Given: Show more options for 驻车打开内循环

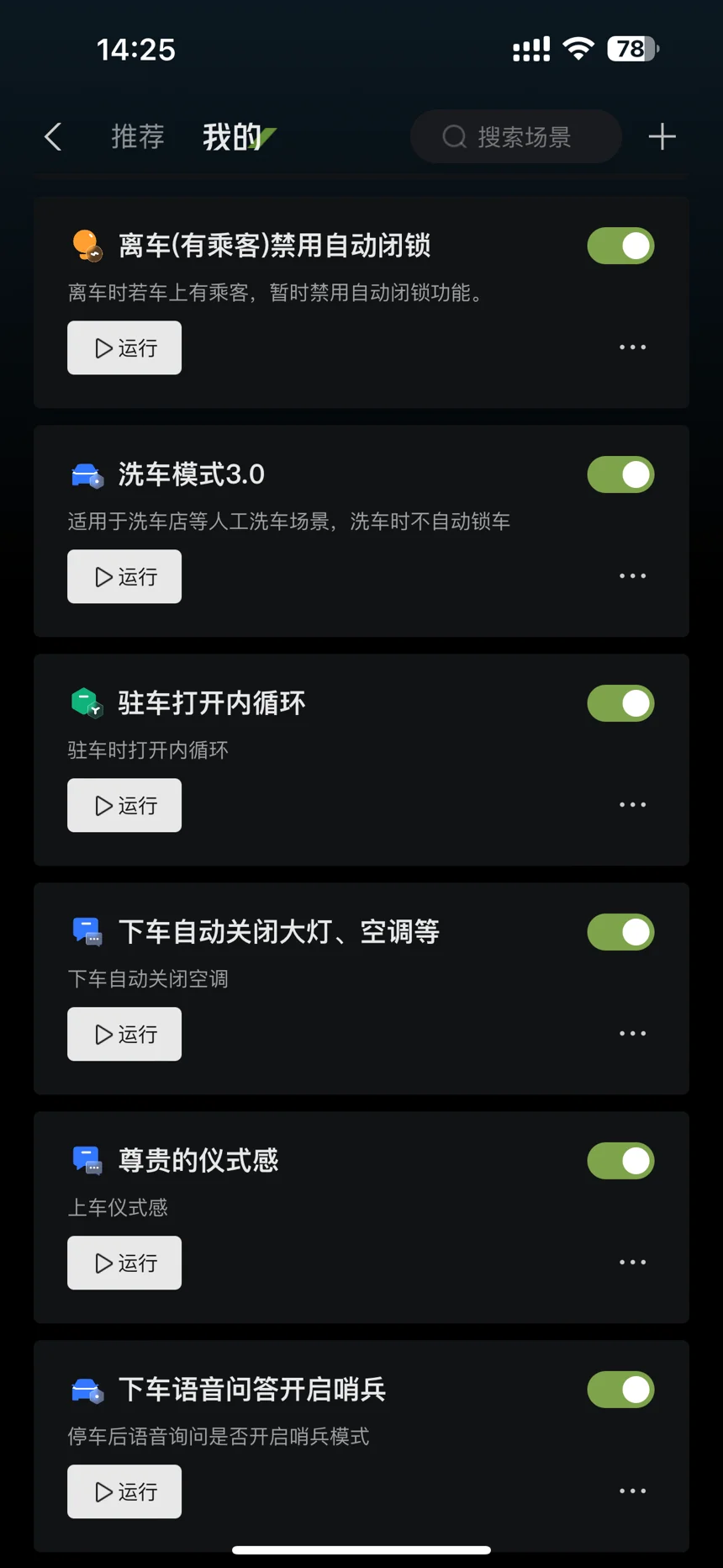Looking at the screenshot, I should [x=632, y=805].
